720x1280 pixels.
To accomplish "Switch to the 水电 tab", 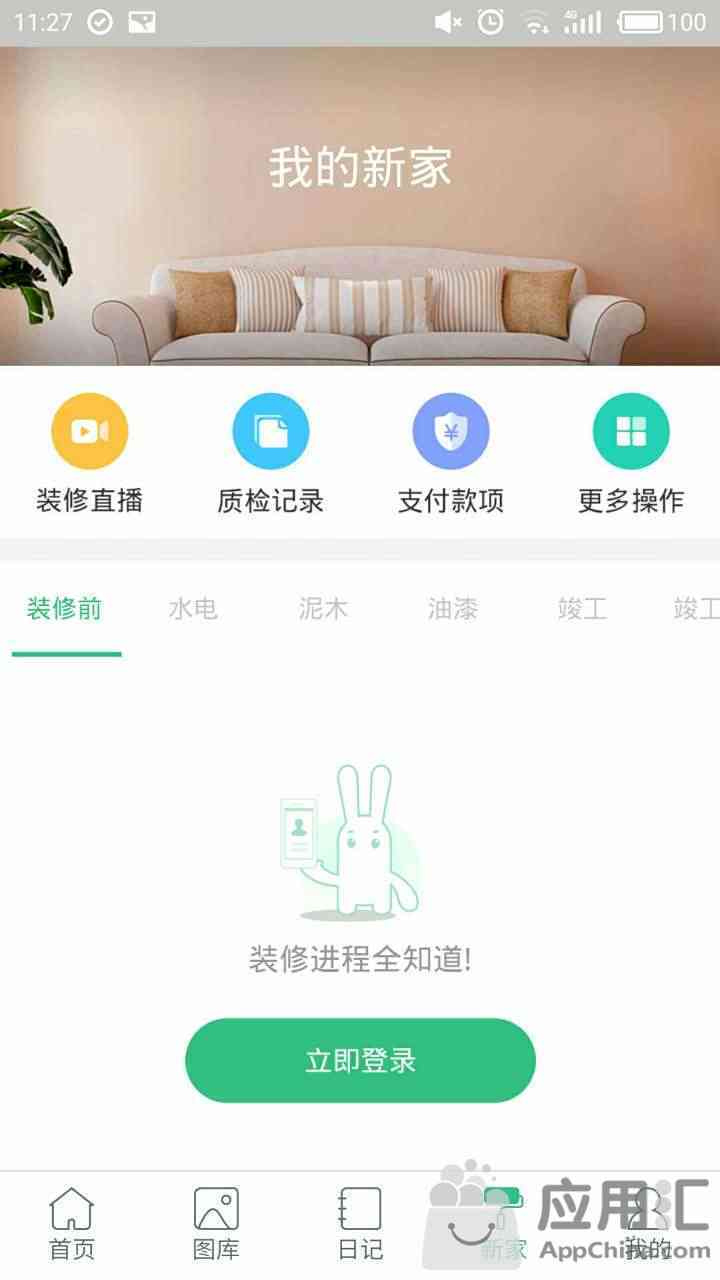I will click(193, 608).
